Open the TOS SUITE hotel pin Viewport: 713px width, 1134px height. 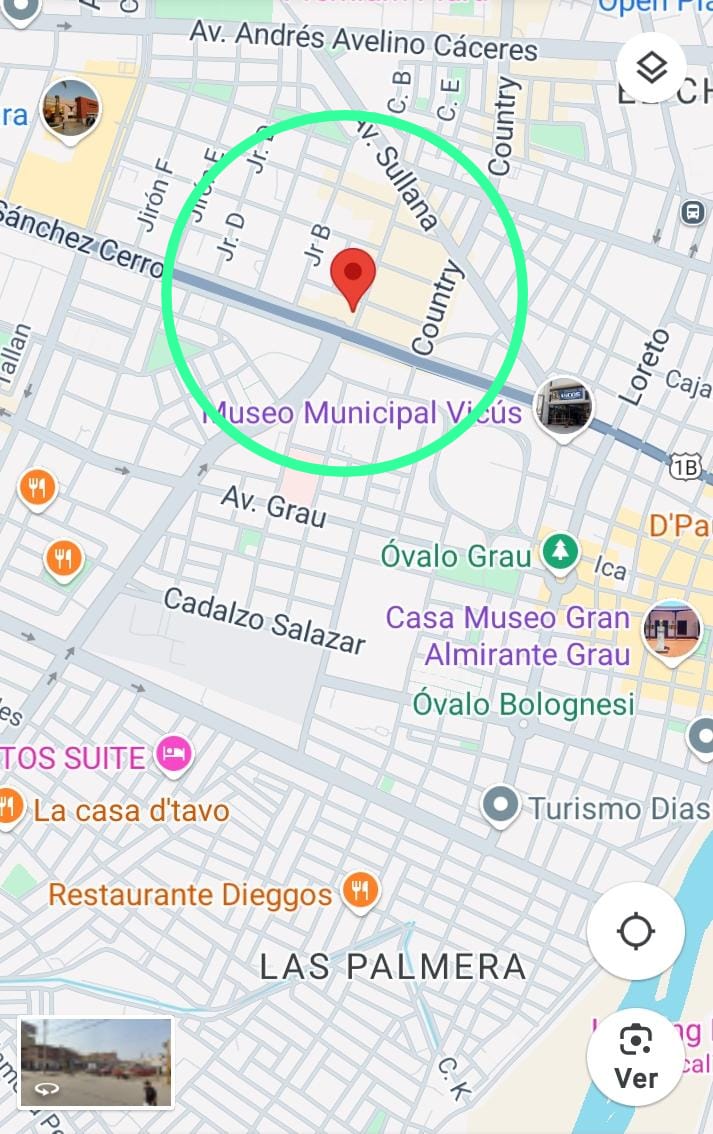[175, 755]
